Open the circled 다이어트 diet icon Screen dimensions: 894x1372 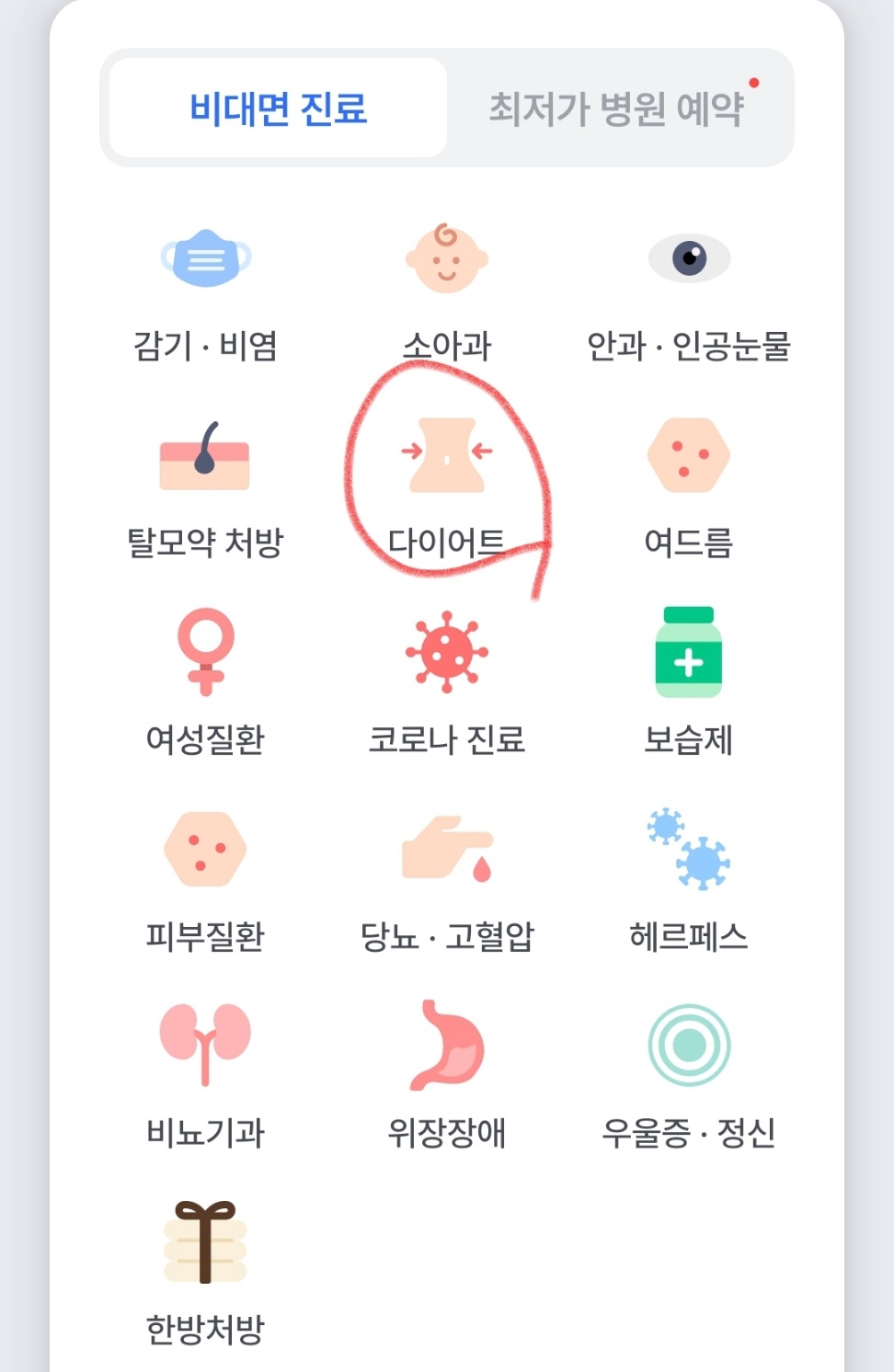pos(447,455)
